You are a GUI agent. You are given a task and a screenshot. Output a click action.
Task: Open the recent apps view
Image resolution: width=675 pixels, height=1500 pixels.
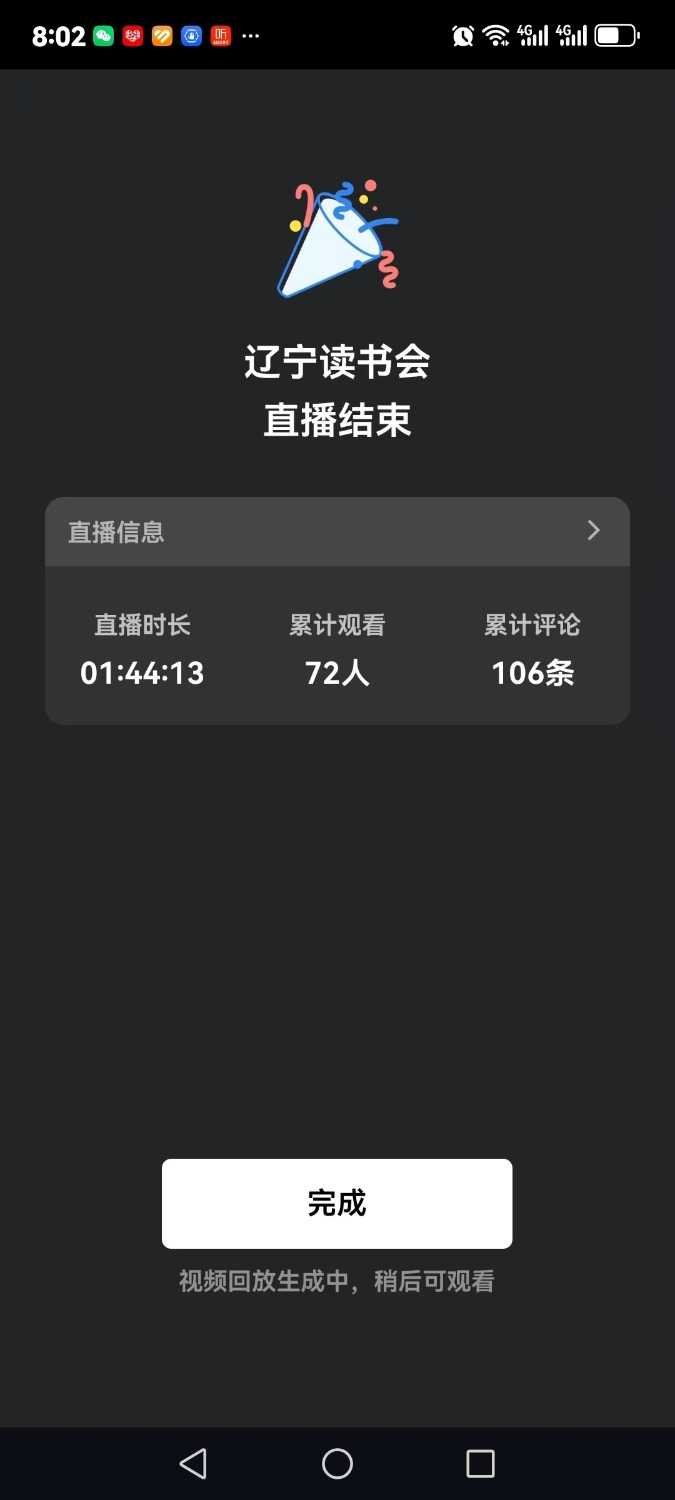(x=480, y=1464)
